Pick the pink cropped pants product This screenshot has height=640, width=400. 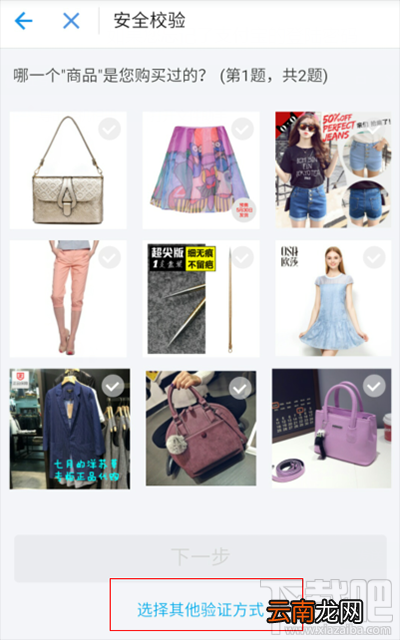68,299
